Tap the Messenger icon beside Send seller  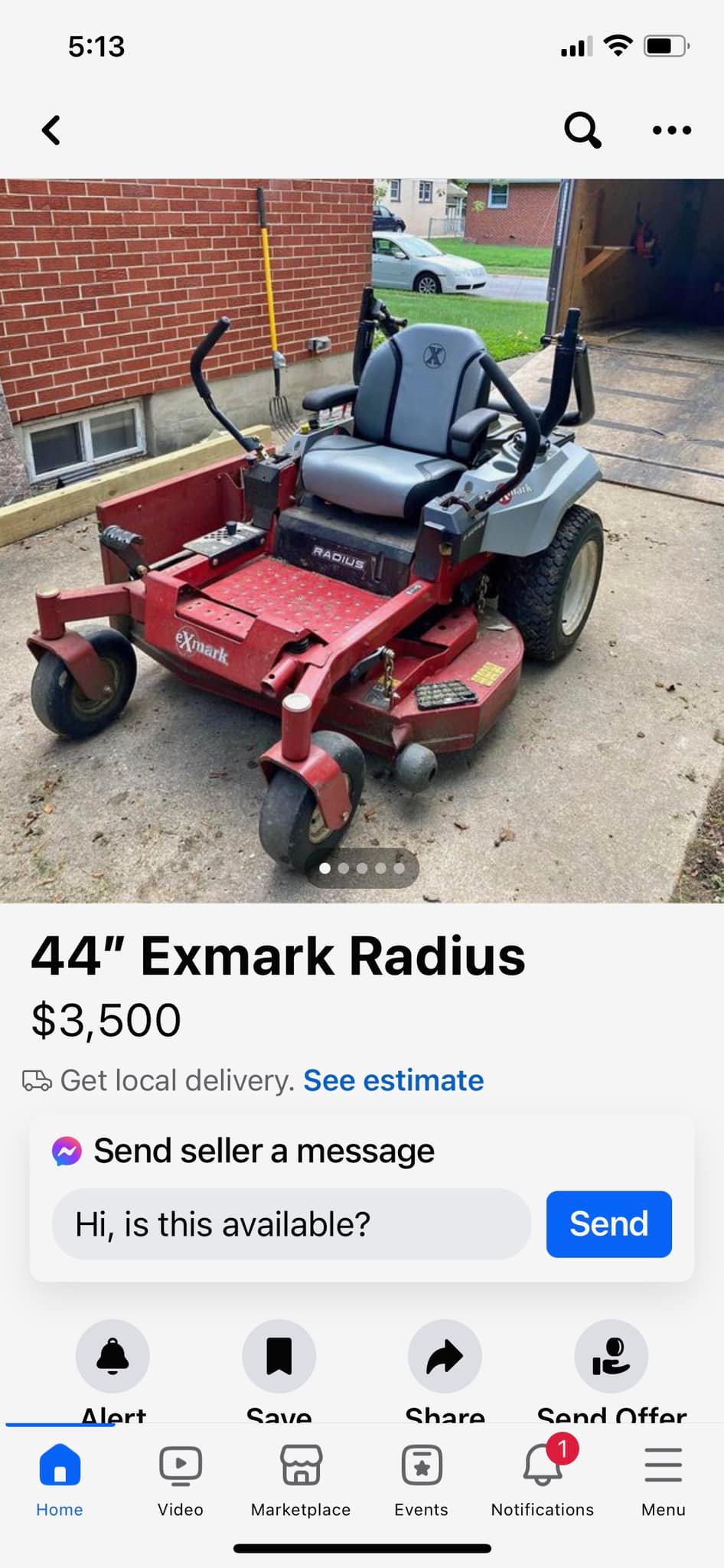click(67, 1150)
